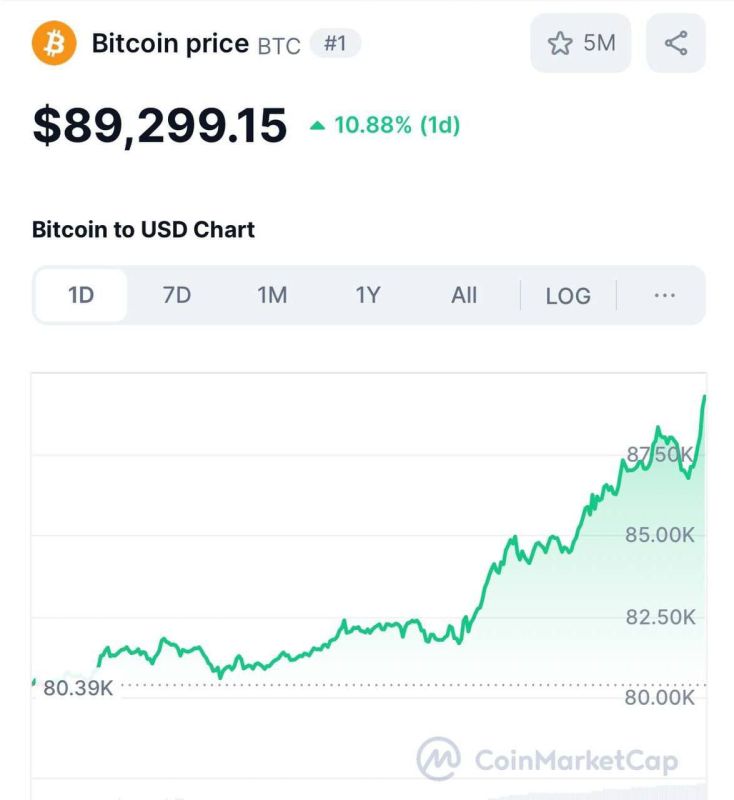Viewport: 734px width, 800px height.
Task: Open more chart options via ellipsis
Action: pos(664,295)
